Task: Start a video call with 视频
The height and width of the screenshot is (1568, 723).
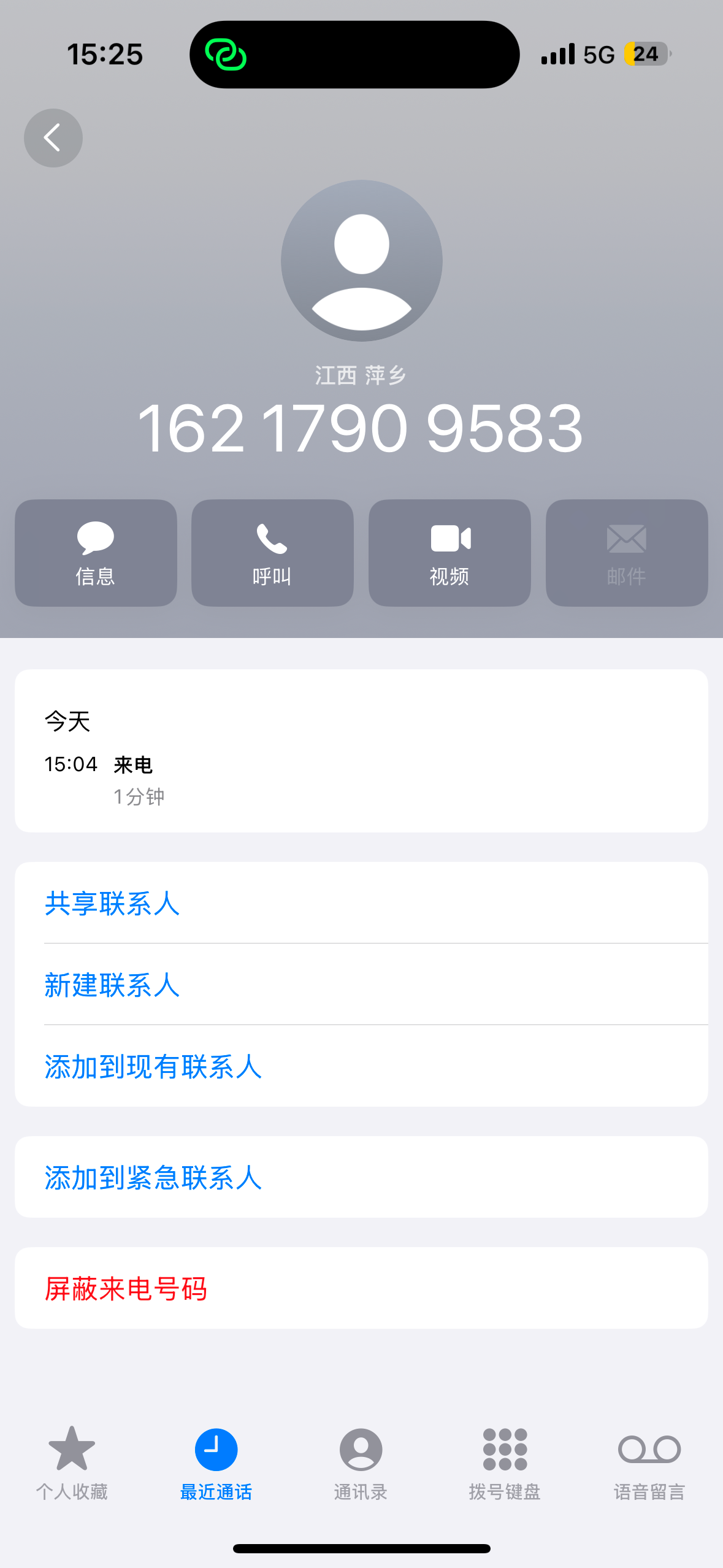Action: [x=449, y=553]
